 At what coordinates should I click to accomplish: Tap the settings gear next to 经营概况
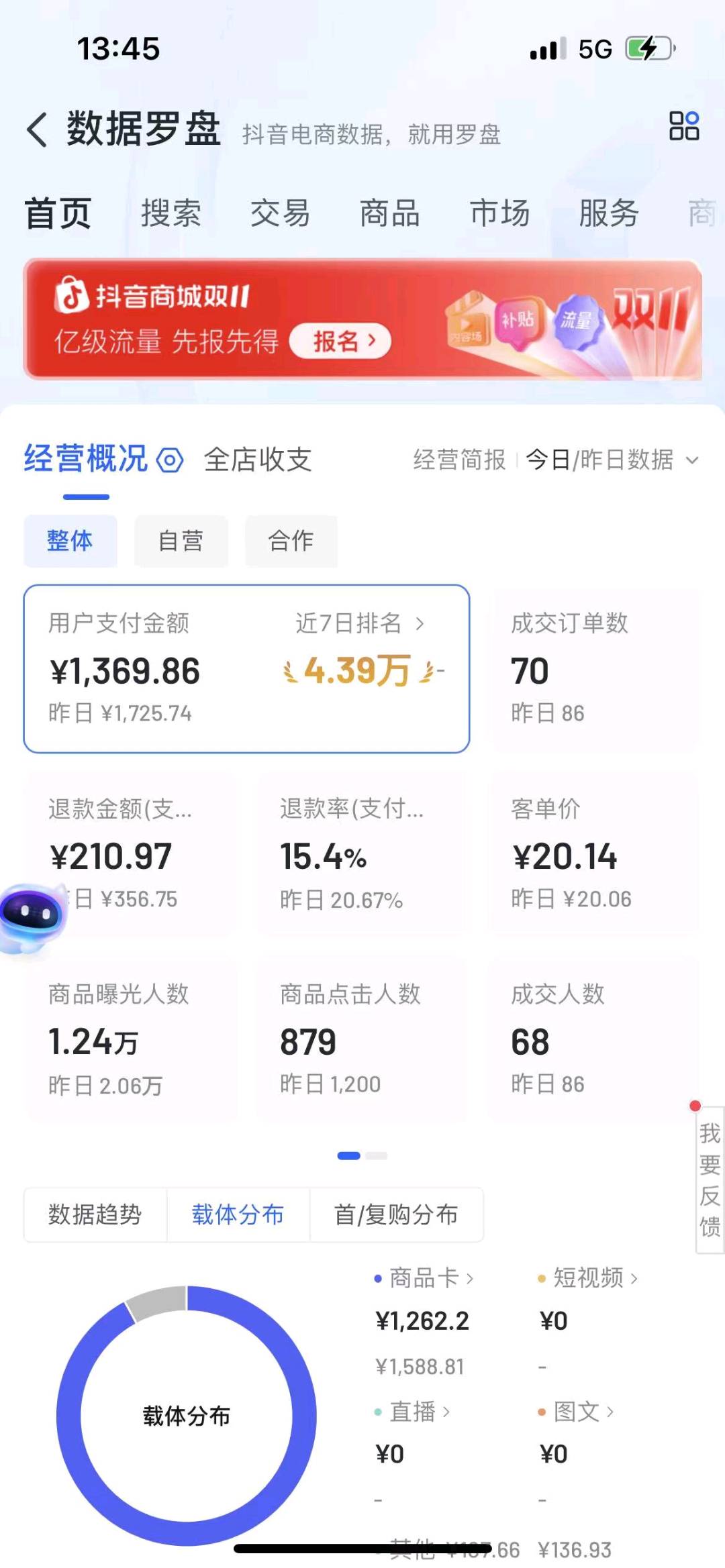coord(171,461)
